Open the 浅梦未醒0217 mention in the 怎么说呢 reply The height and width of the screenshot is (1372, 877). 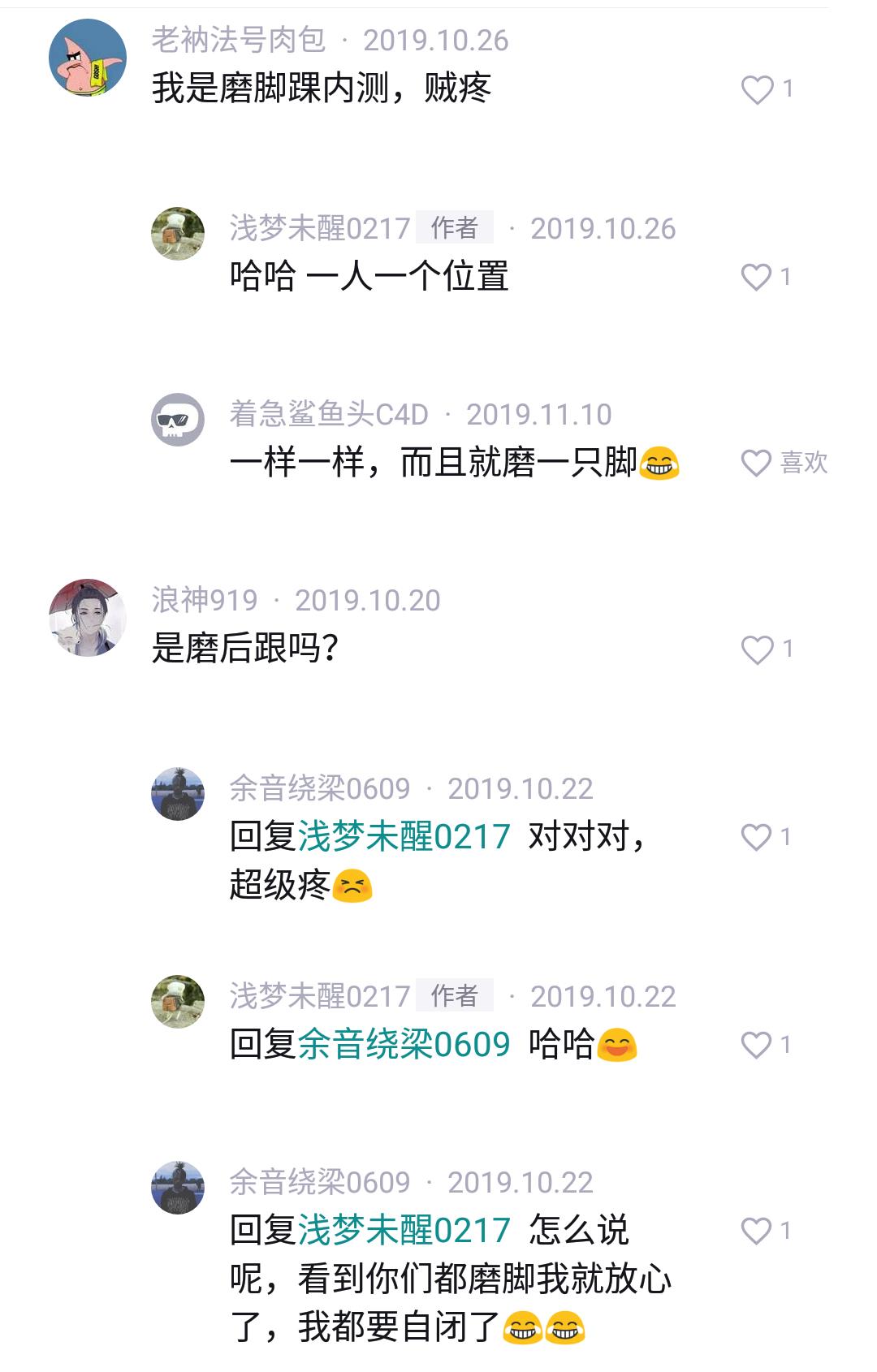404,1230
